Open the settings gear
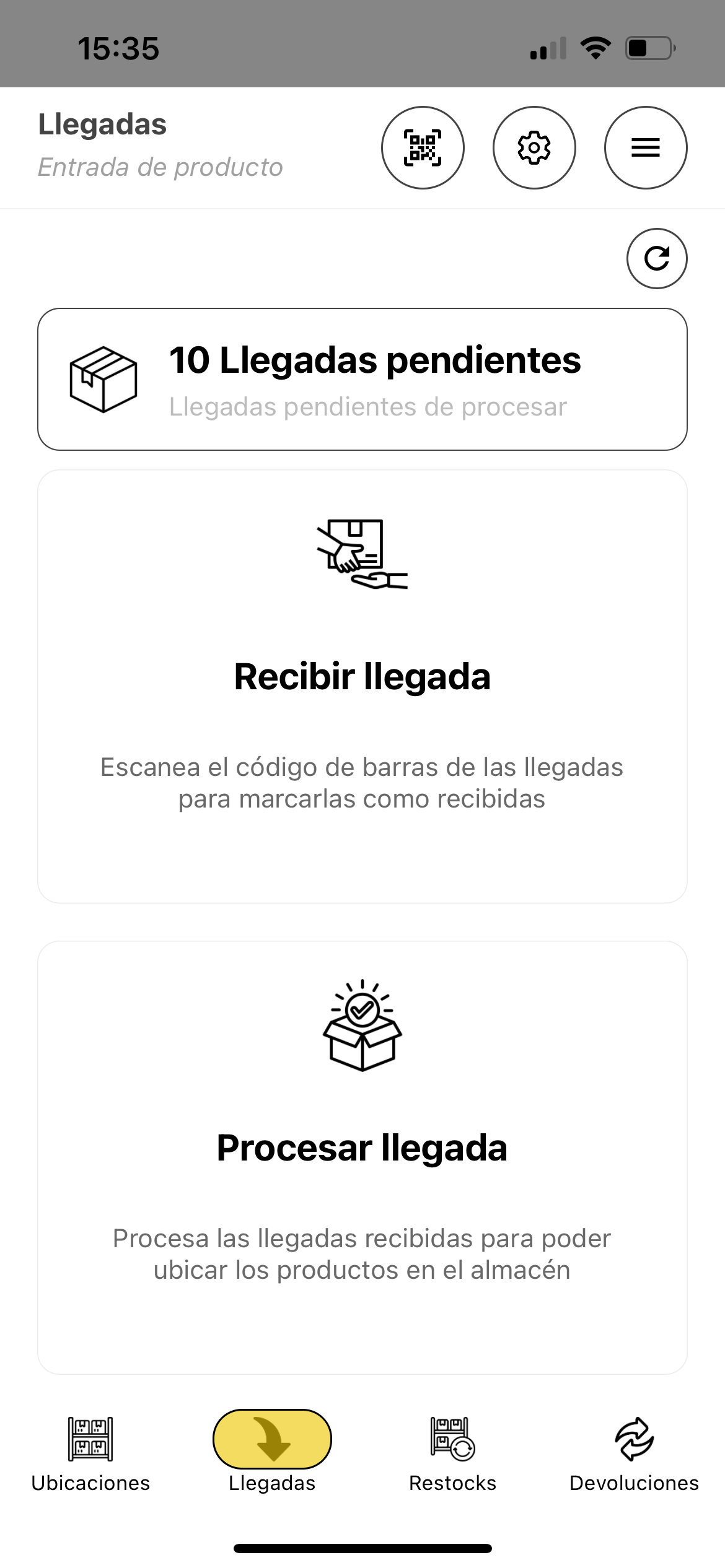 [x=534, y=147]
